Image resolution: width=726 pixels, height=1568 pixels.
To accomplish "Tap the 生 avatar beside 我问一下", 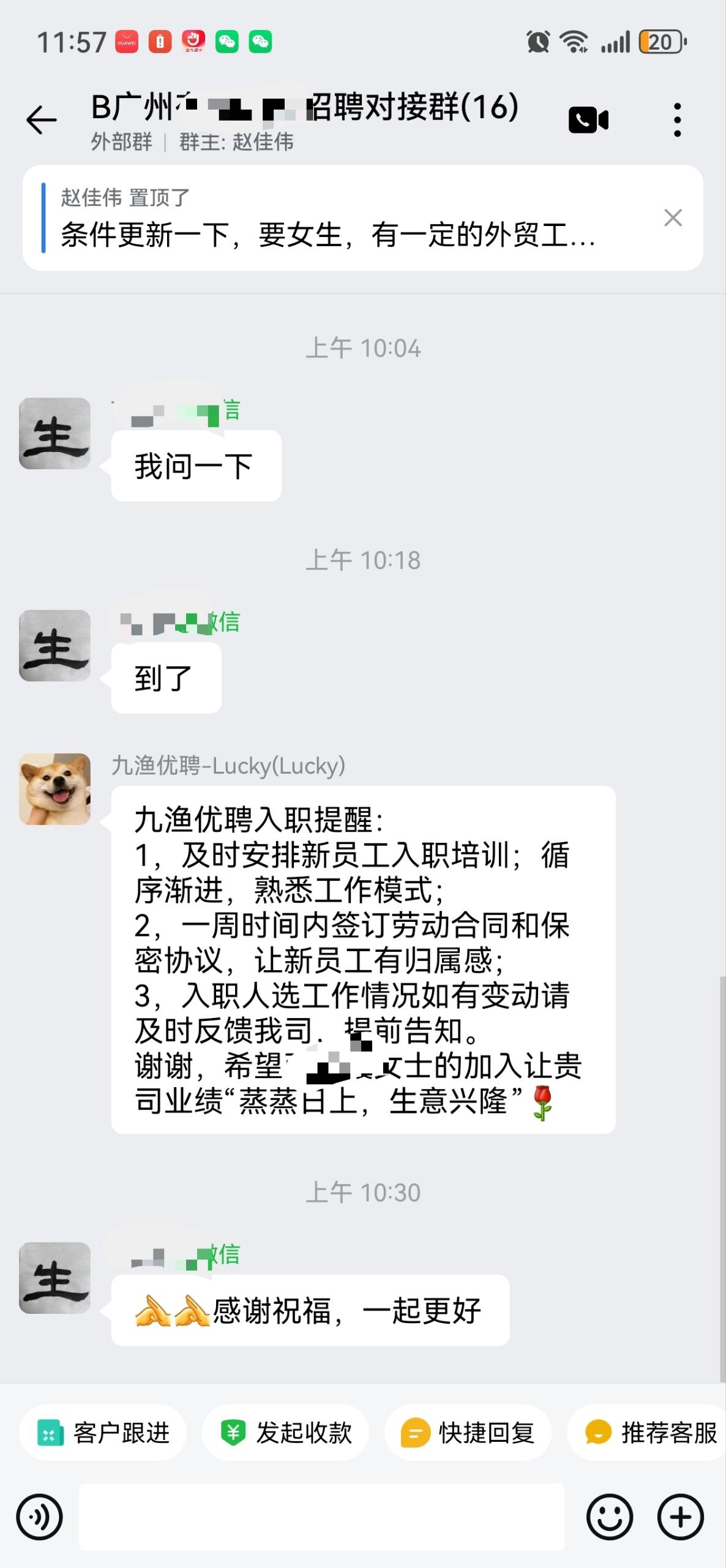I will 54,434.
